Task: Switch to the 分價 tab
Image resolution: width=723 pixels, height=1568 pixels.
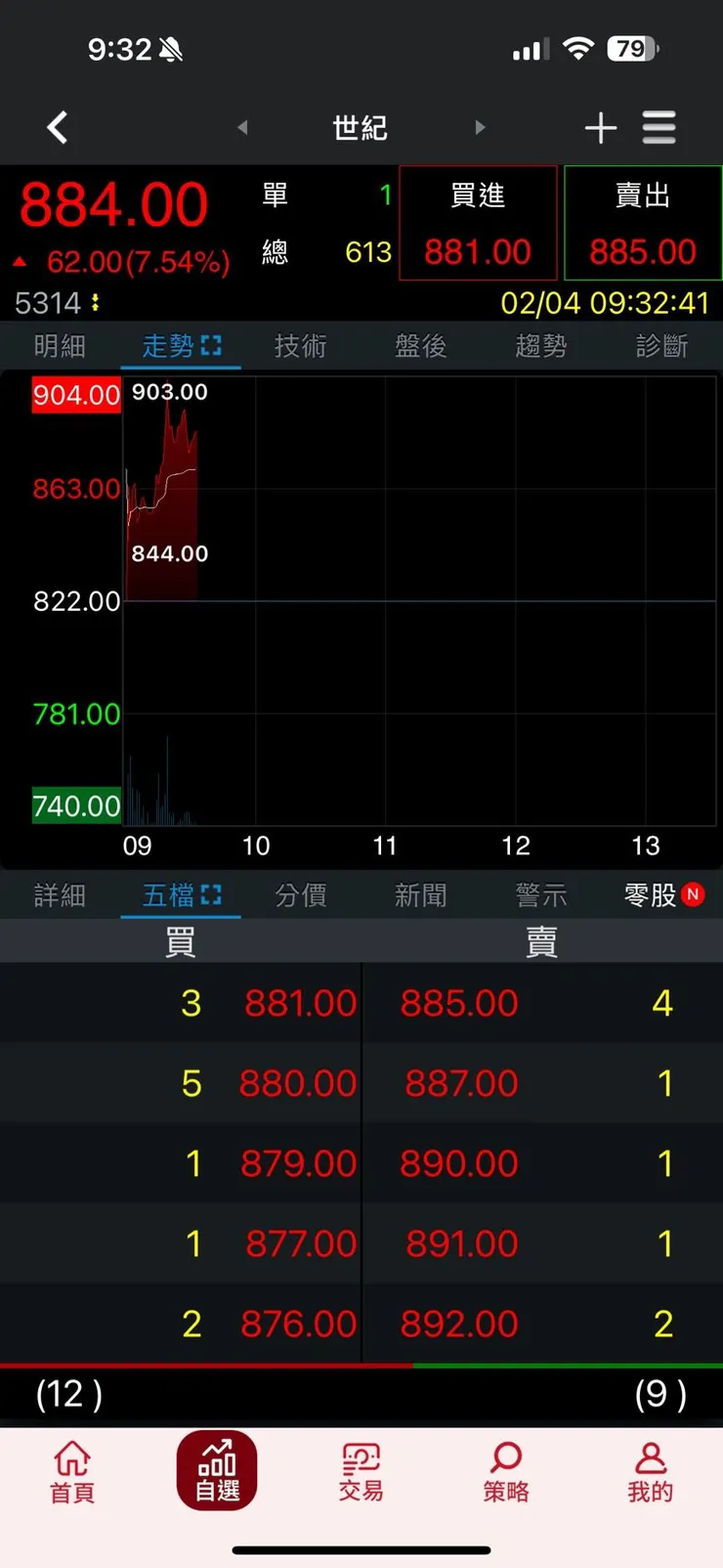Action: (300, 895)
